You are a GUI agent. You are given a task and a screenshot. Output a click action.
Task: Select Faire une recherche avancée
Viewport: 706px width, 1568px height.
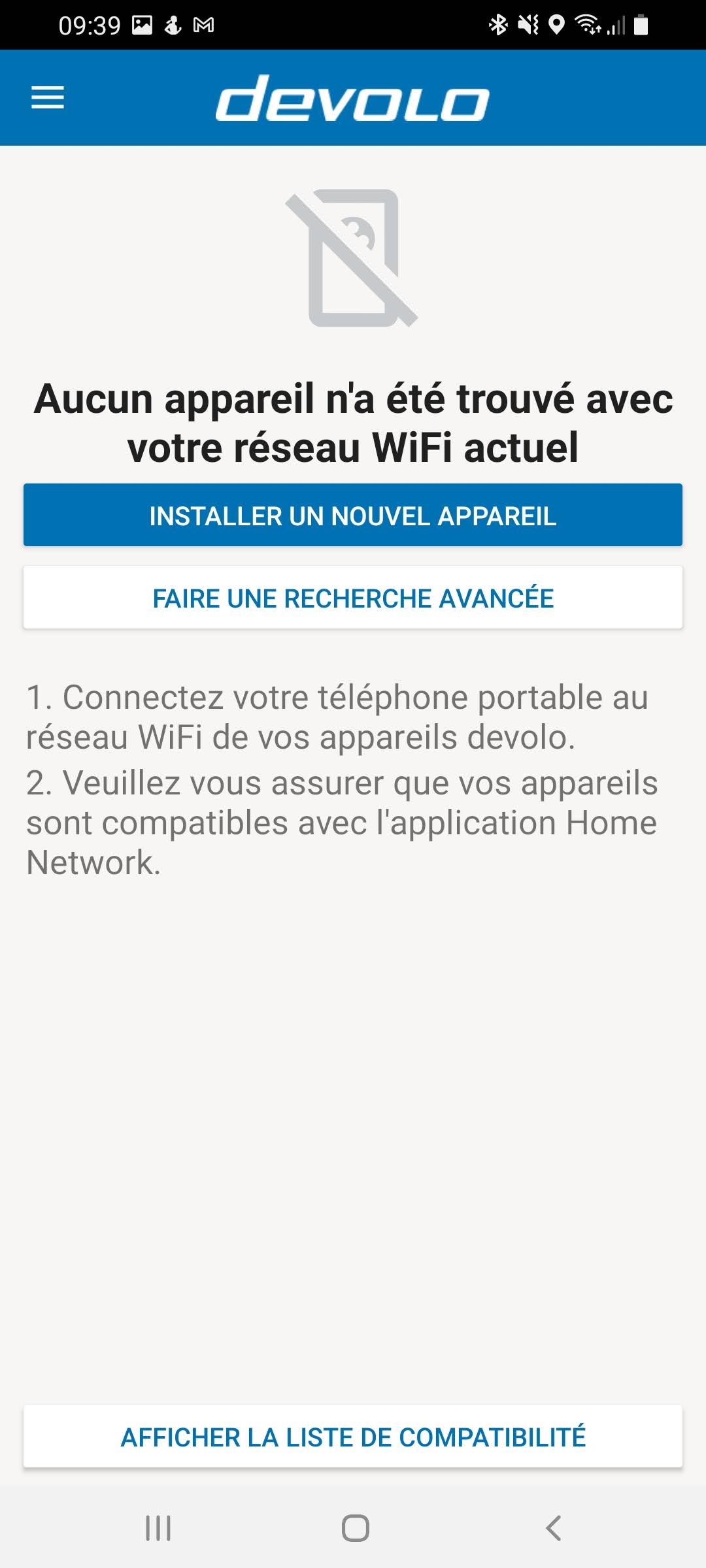pyautogui.click(x=353, y=598)
